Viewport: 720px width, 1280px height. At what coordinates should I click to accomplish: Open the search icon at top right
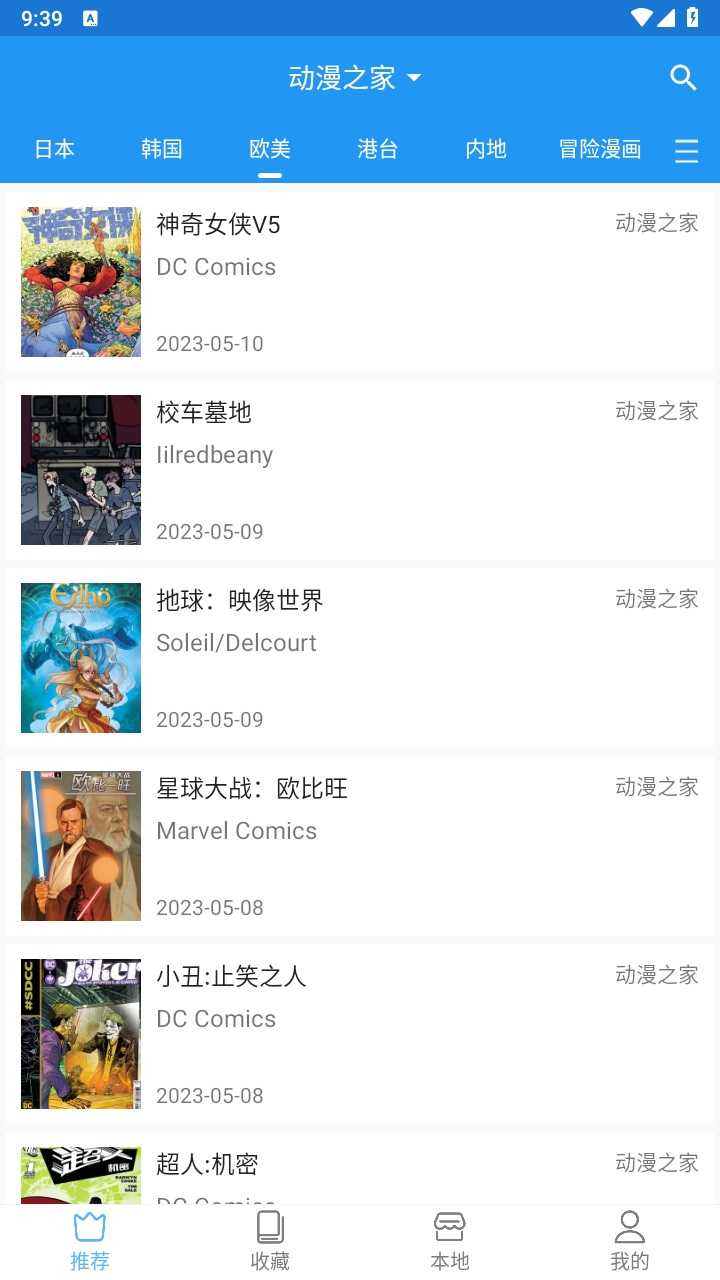tap(683, 77)
